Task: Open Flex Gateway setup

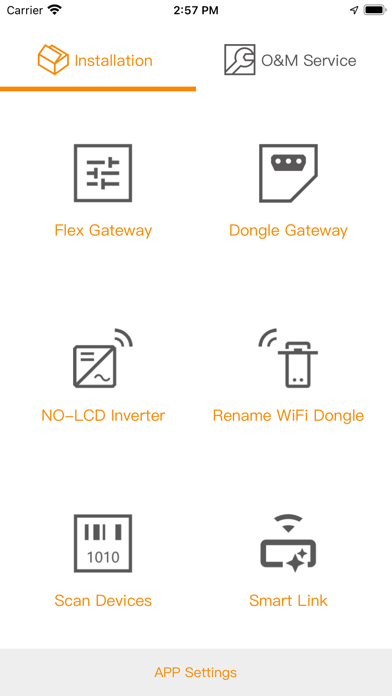Action: tap(103, 191)
